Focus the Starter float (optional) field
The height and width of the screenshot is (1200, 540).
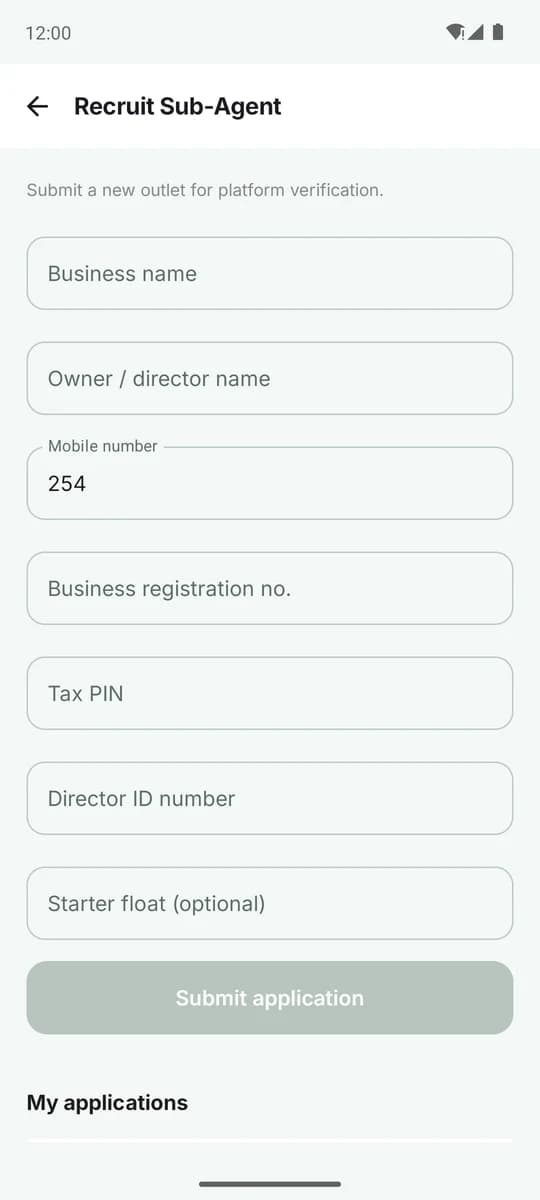click(x=270, y=903)
